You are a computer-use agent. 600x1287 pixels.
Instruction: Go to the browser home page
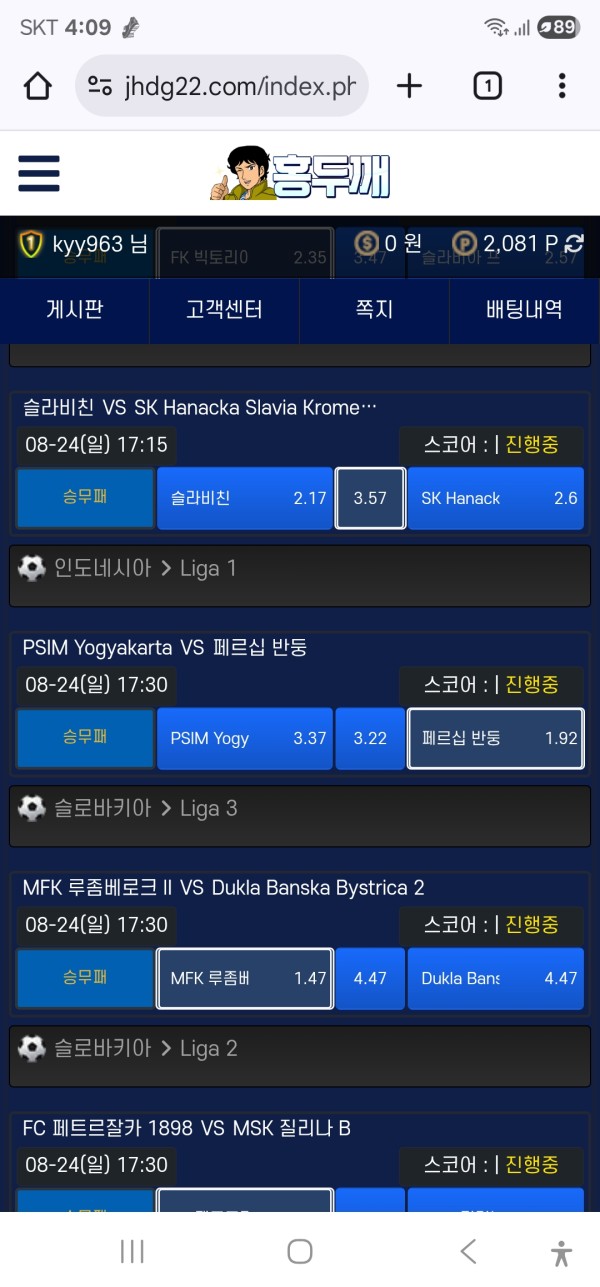[37, 86]
